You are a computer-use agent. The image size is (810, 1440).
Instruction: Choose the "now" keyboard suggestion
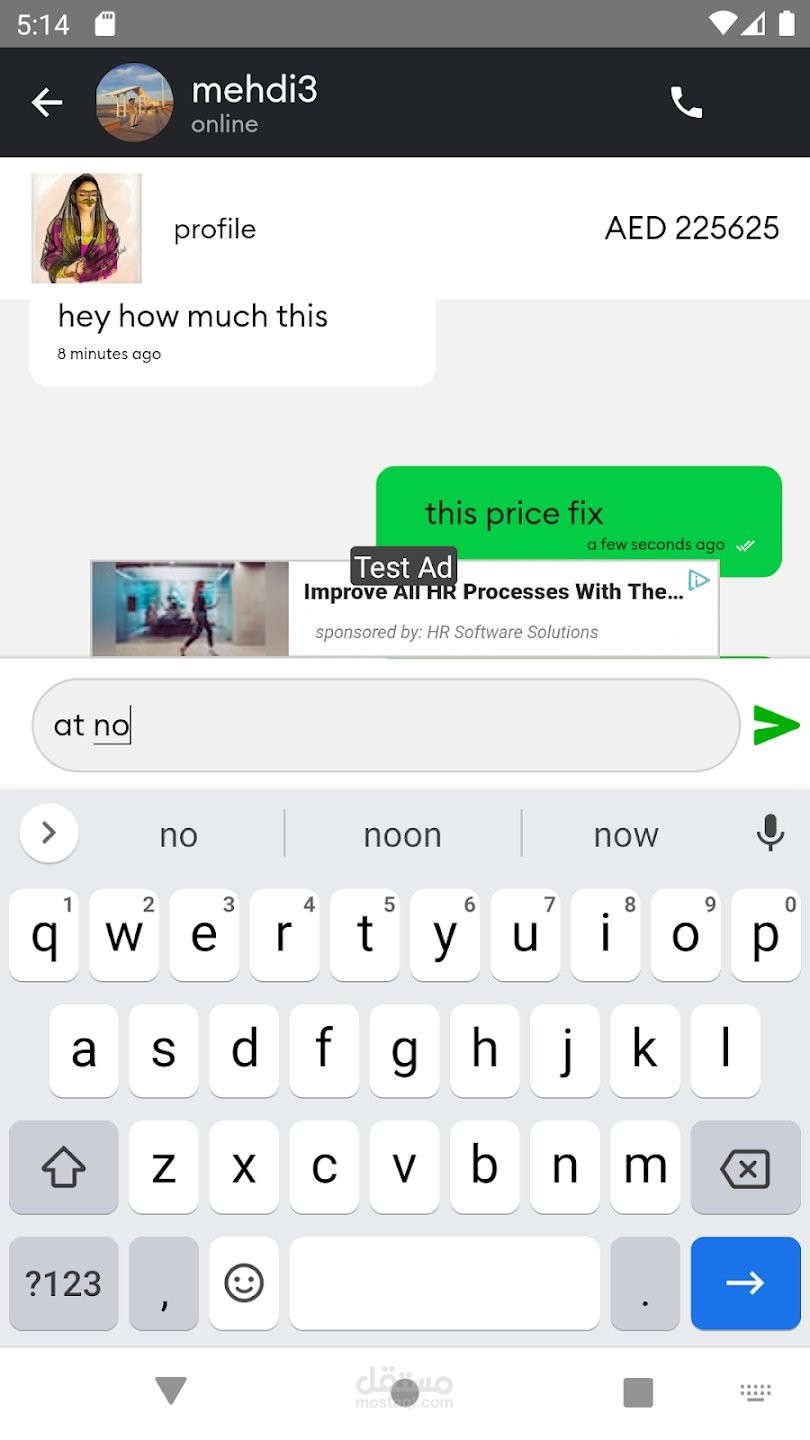[626, 835]
